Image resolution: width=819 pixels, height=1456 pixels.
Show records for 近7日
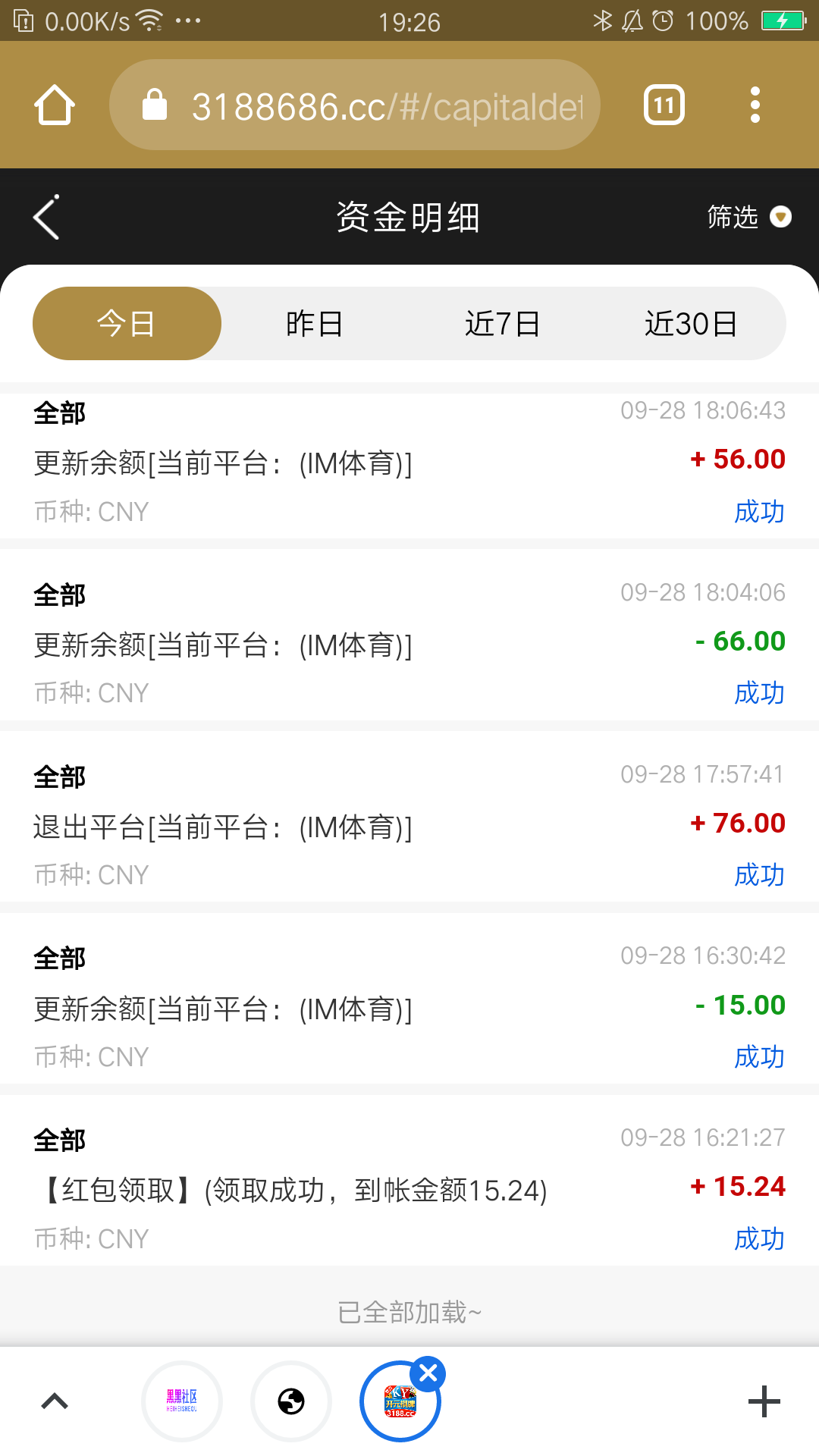point(502,324)
